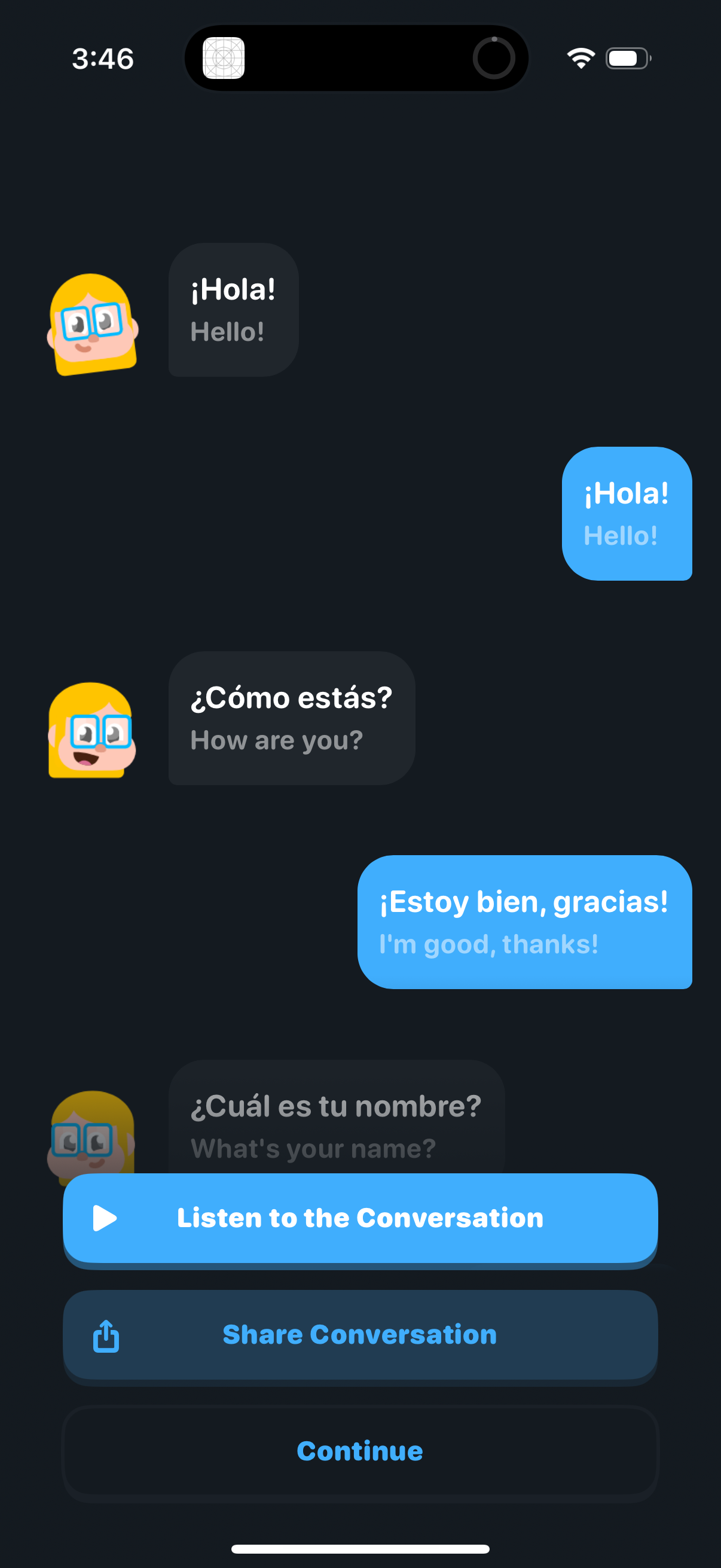The width and height of the screenshot is (721, 1568).
Task: Tap the Continue button
Action: pyautogui.click(x=359, y=1451)
